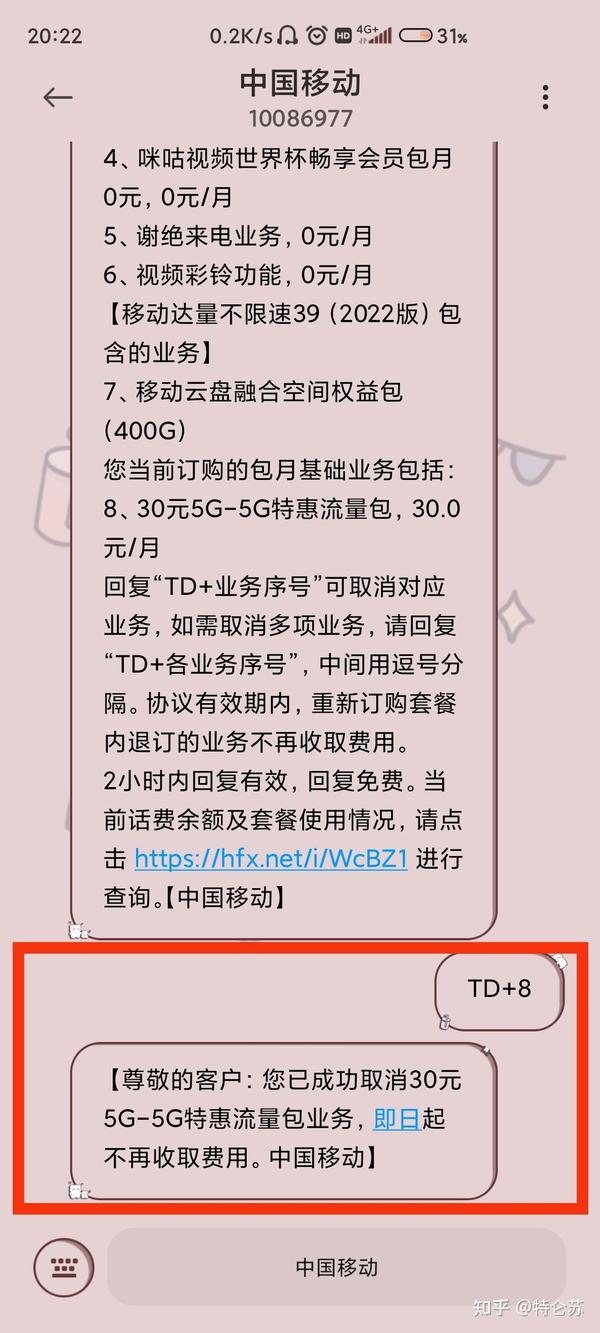Open the three-dot overflow menu

[545, 97]
